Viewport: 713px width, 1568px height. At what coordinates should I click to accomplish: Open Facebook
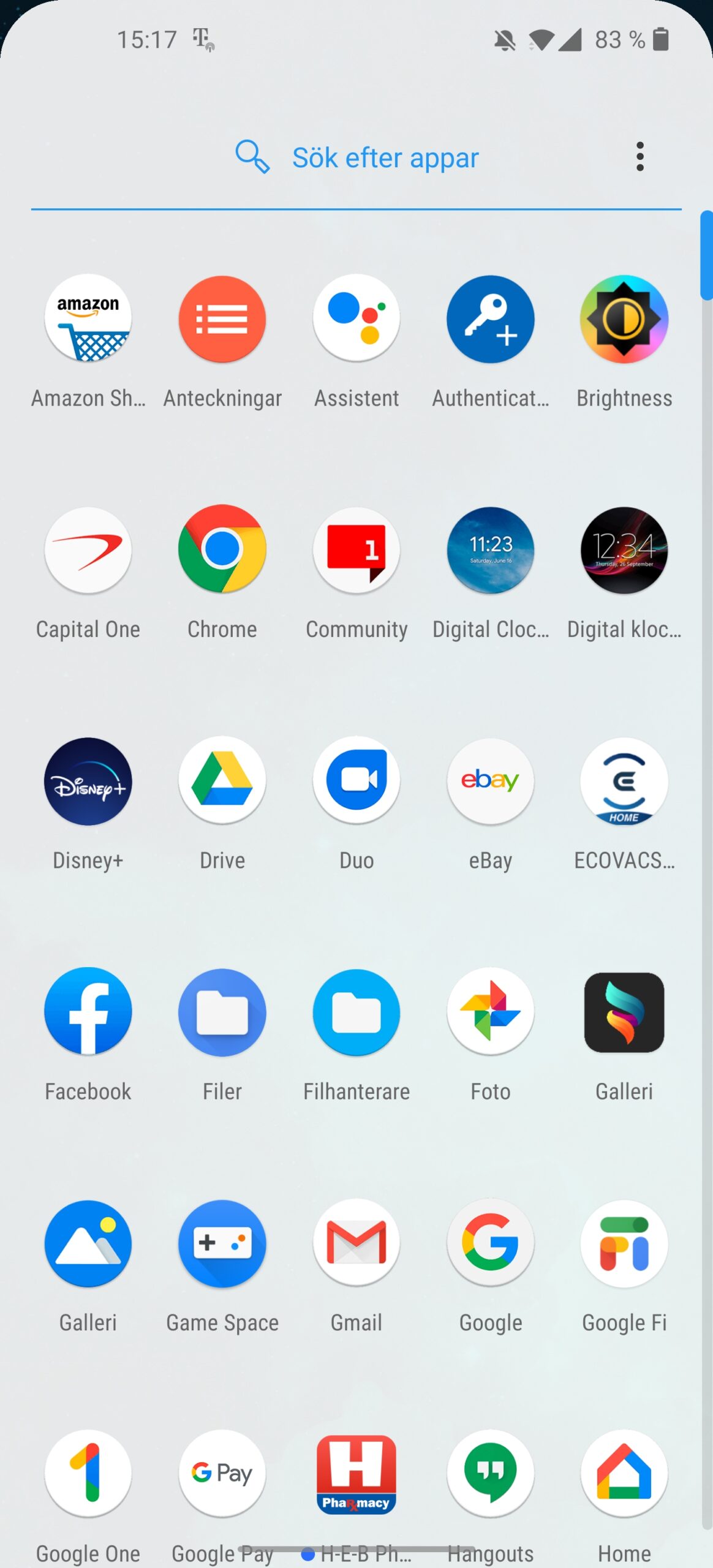coord(88,1012)
